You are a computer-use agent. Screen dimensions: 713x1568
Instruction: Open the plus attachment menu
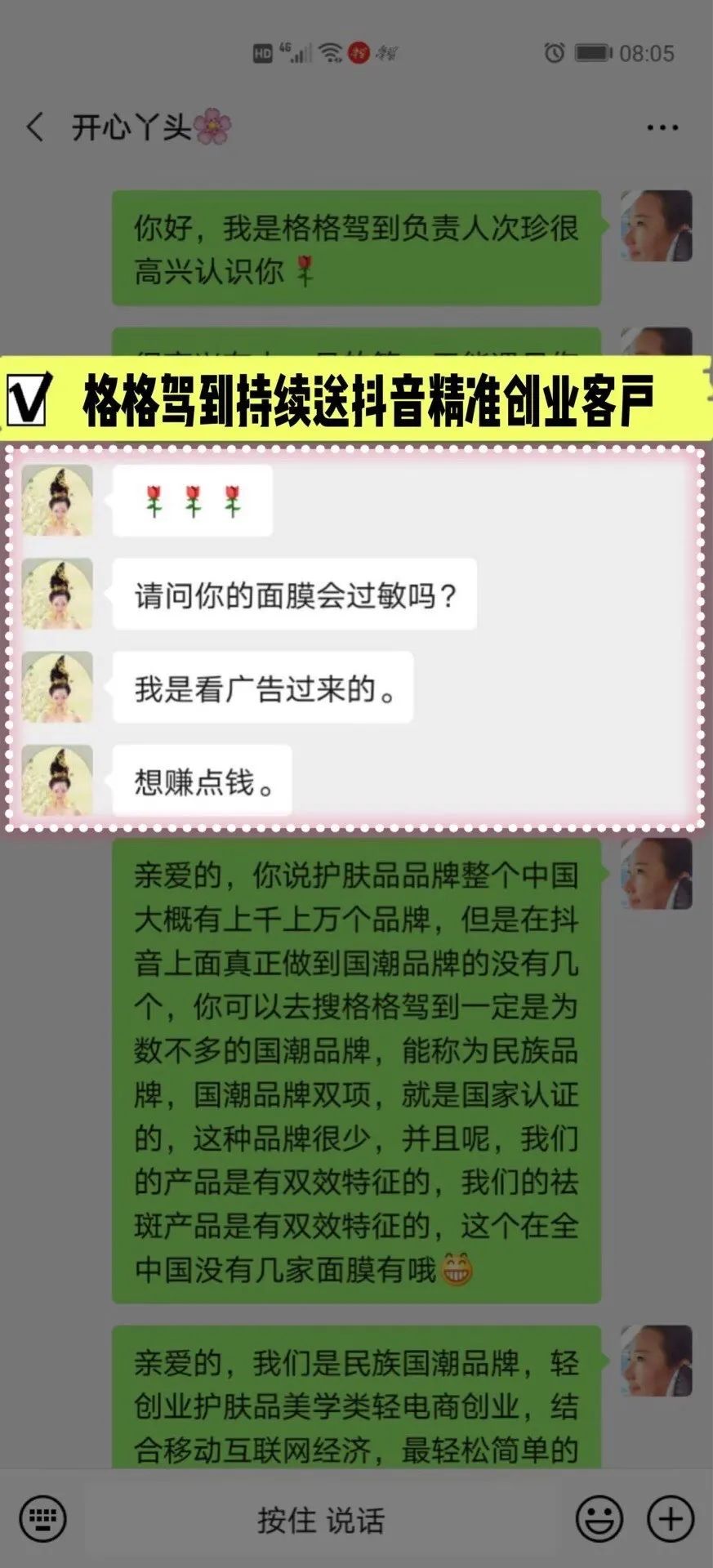671,1519
